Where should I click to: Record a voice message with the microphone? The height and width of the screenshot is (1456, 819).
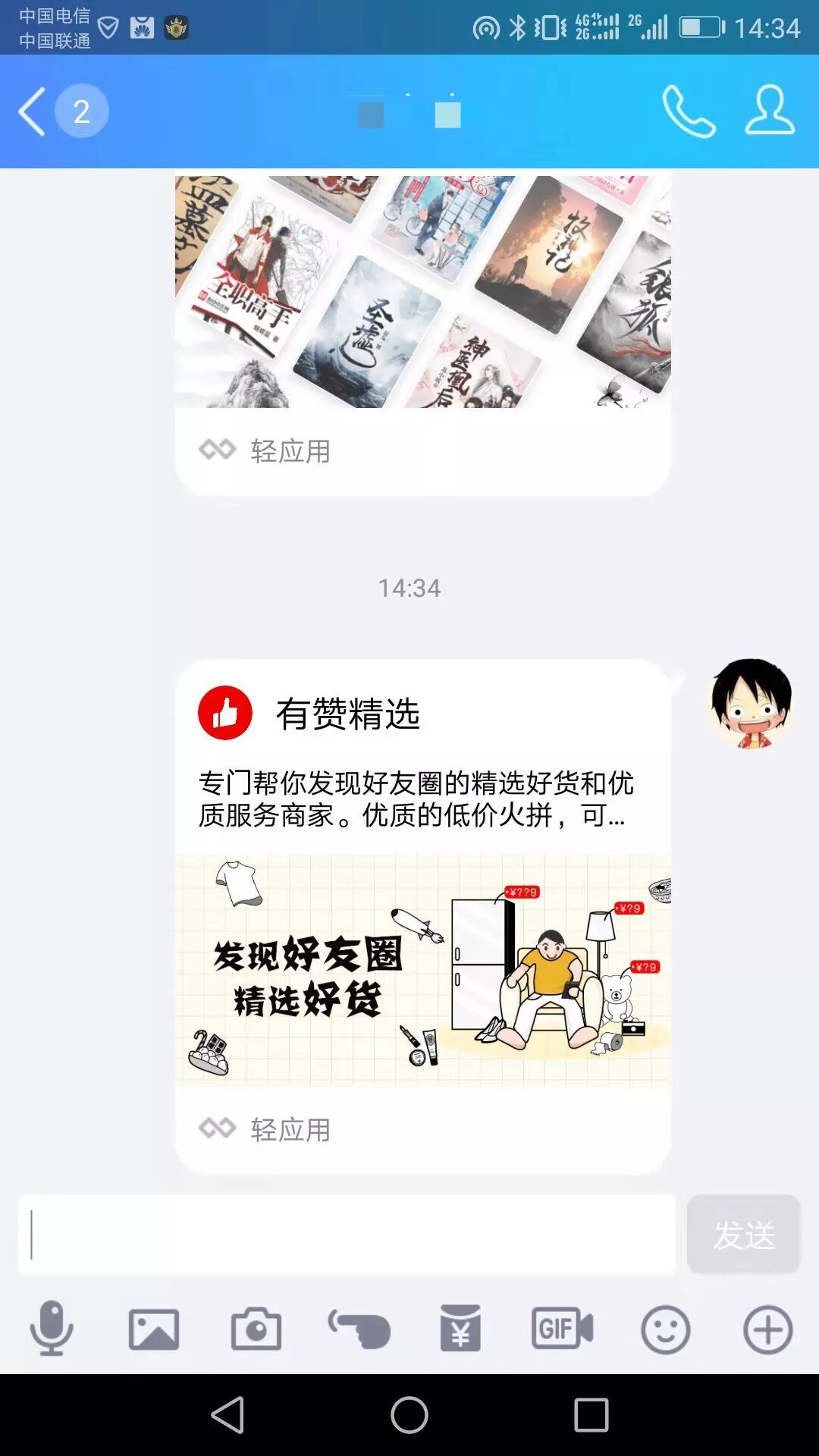52,1329
